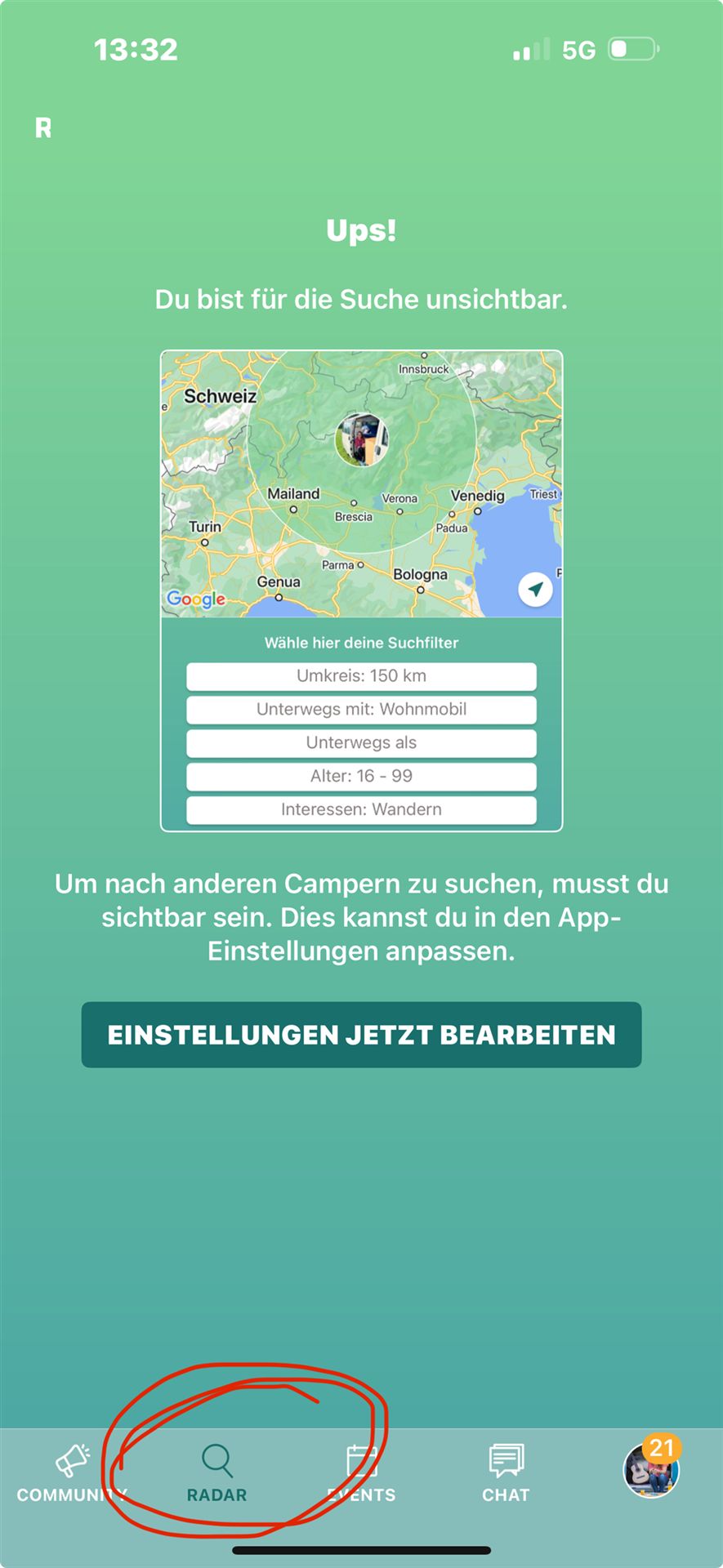Go to the Events tab
723x1568 pixels.
(x=361, y=1474)
